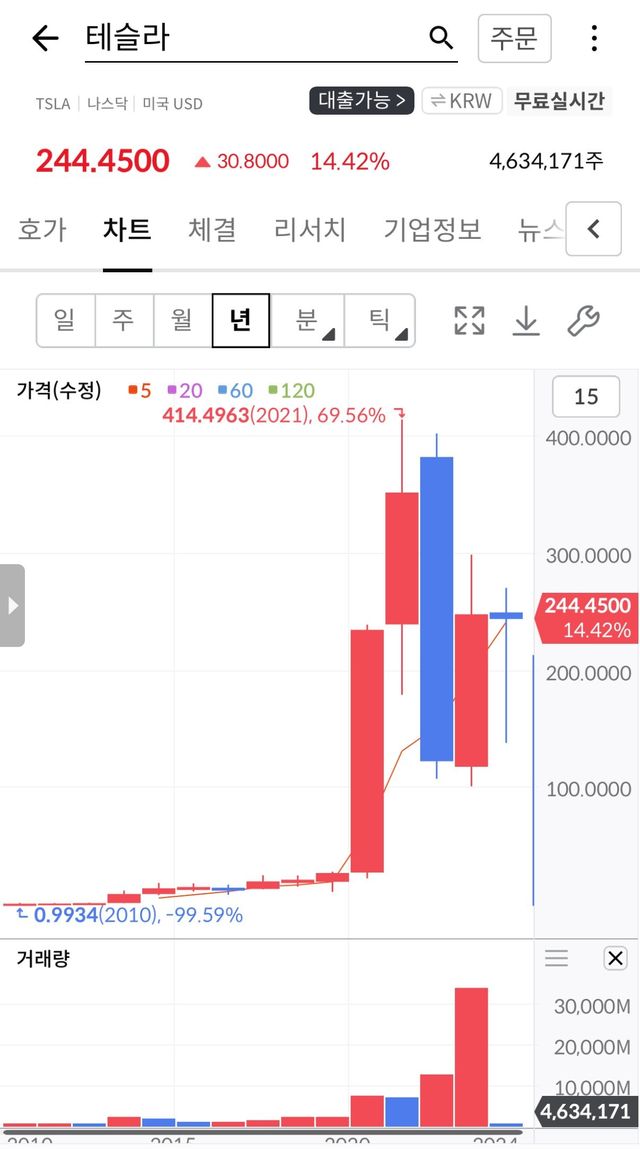
Task: Go back using the arrow icon
Action: coord(46,39)
